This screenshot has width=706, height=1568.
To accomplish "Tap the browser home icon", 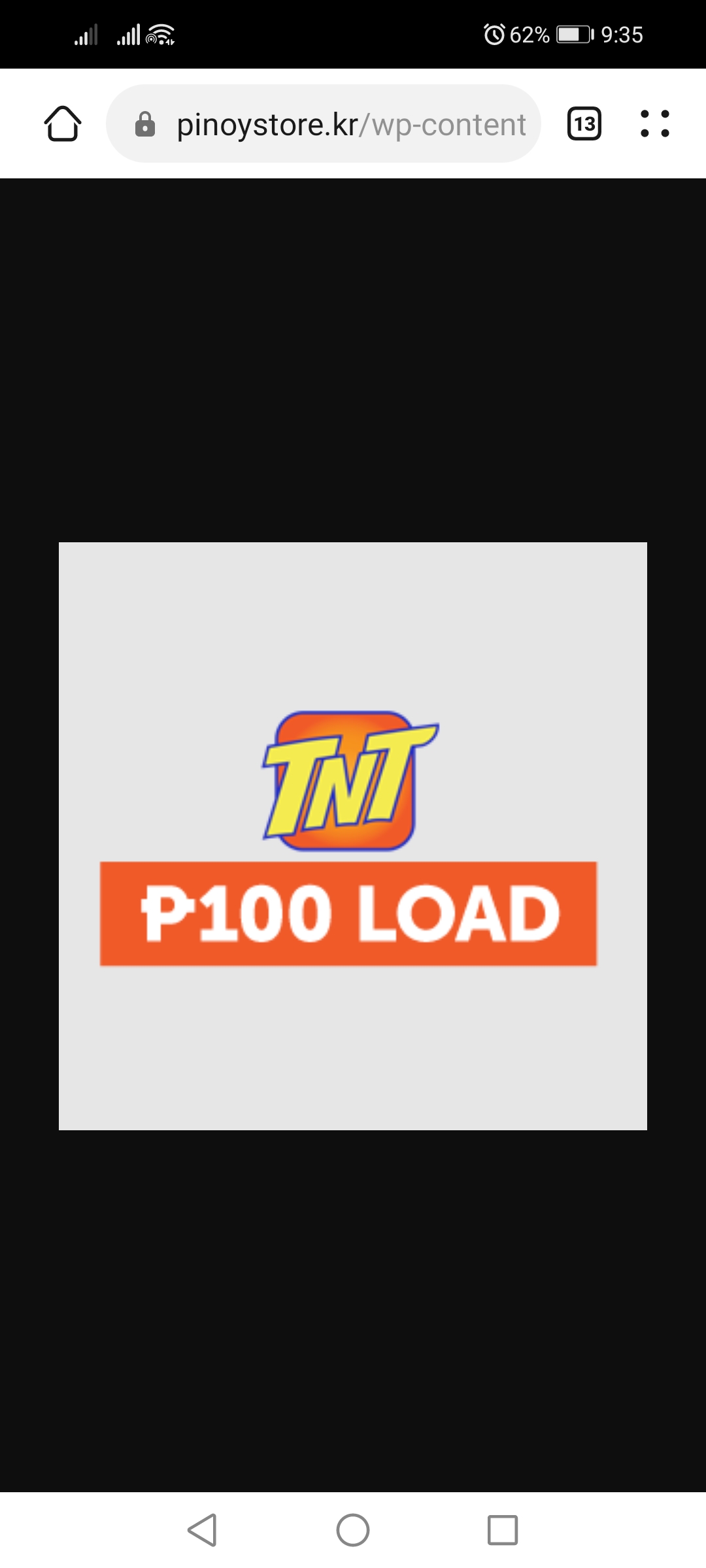I will [x=62, y=124].
